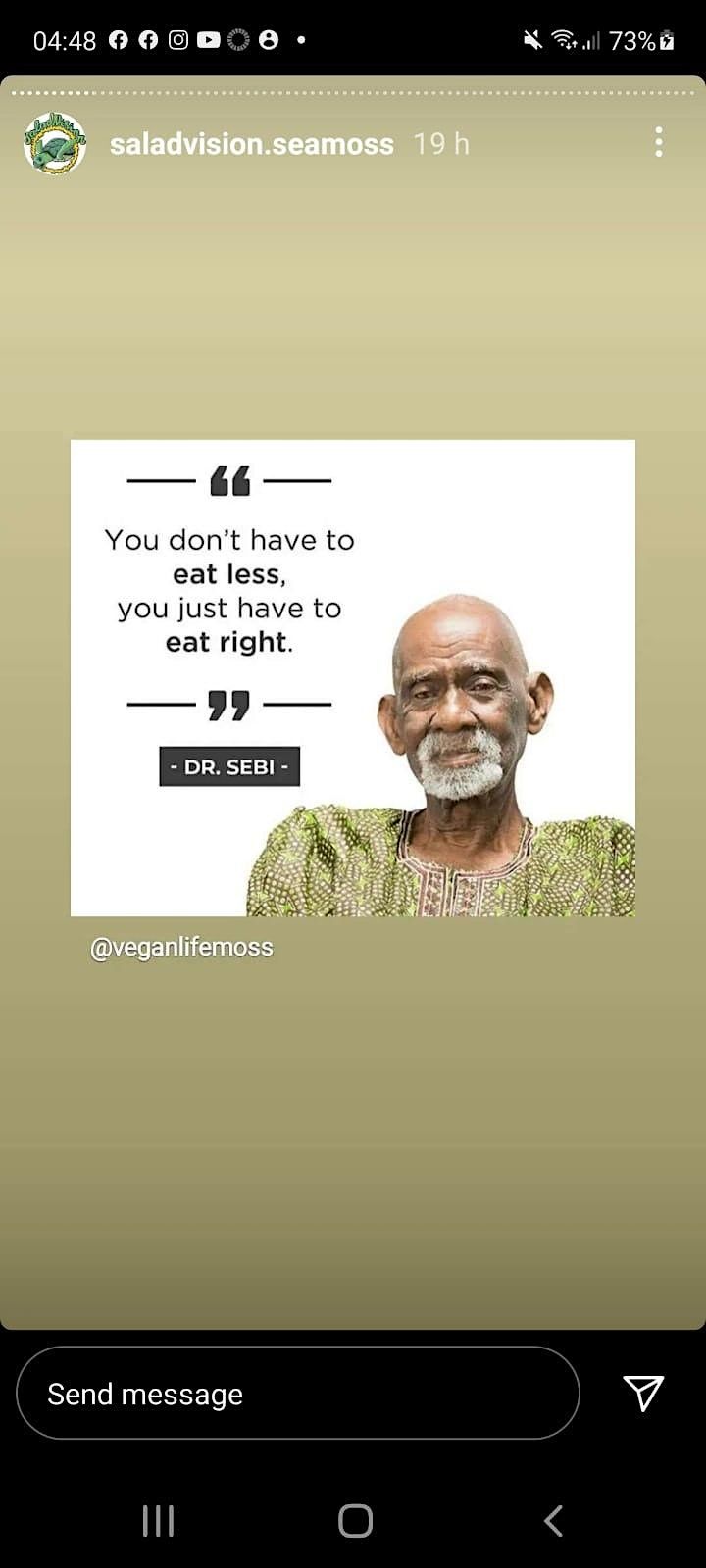
Task: Visit the @veganlifemoss mention
Action: (x=181, y=948)
